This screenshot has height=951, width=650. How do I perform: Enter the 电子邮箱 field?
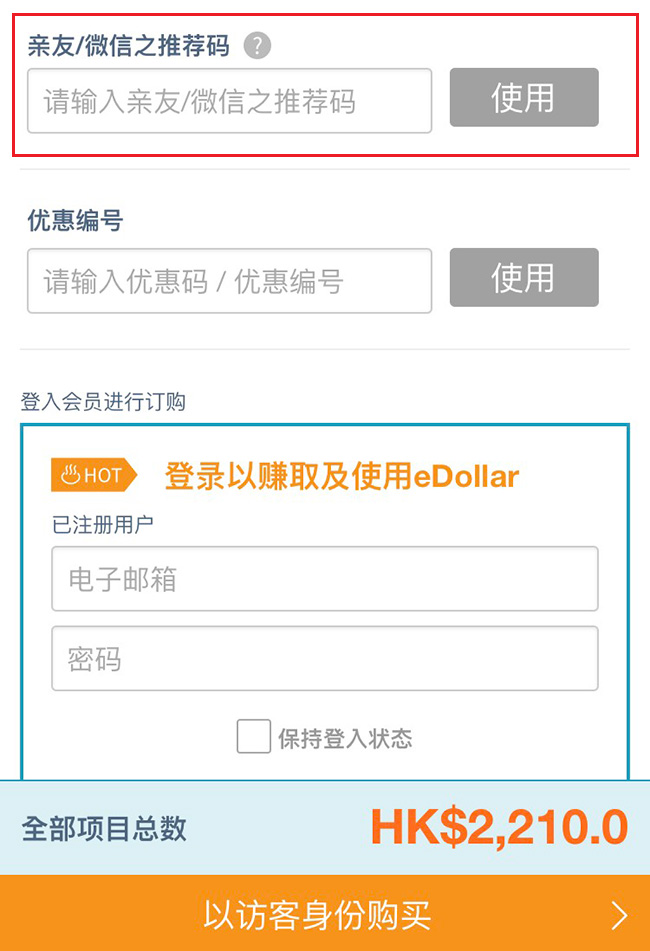324,579
